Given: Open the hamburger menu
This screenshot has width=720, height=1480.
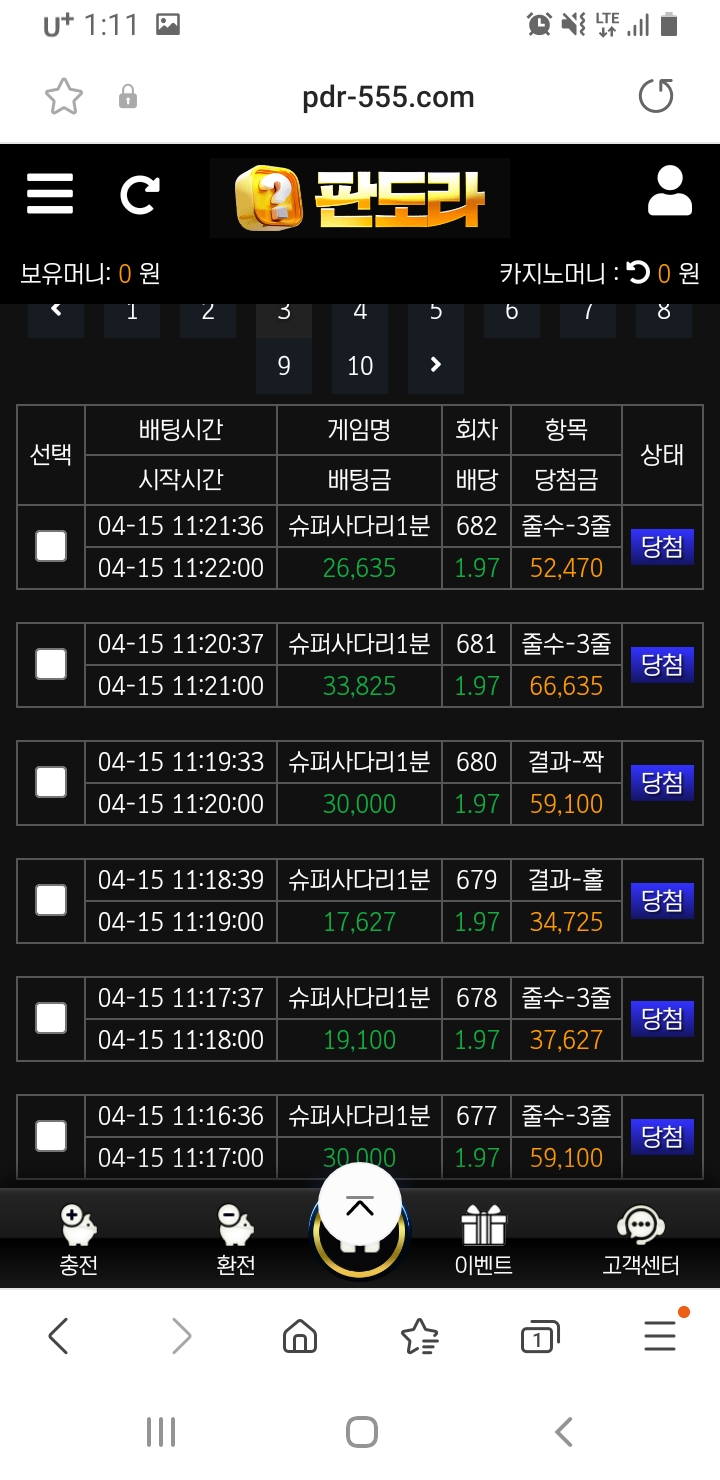Looking at the screenshot, I should click(50, 193).
